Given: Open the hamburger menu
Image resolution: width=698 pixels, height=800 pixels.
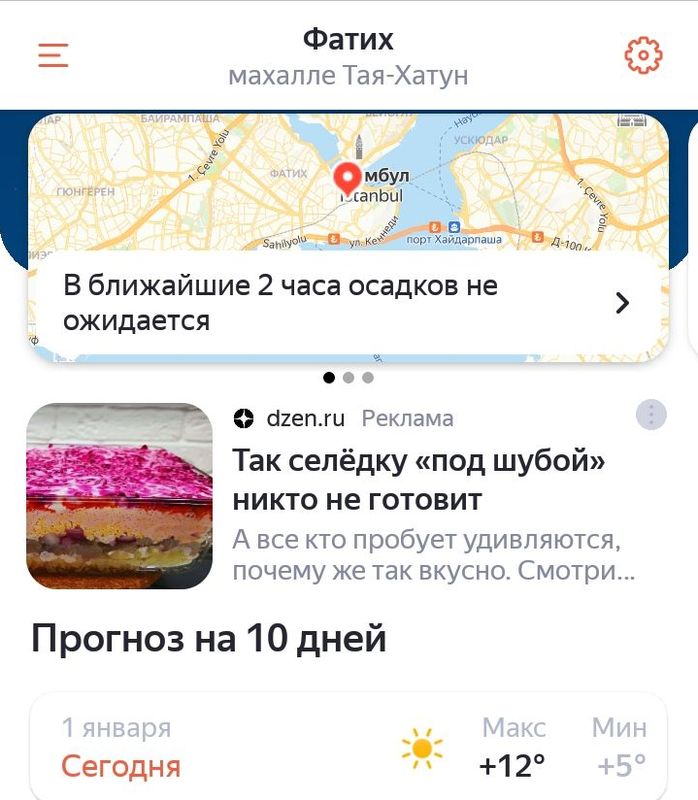Looking at the screenshot, I should [53, 55].
